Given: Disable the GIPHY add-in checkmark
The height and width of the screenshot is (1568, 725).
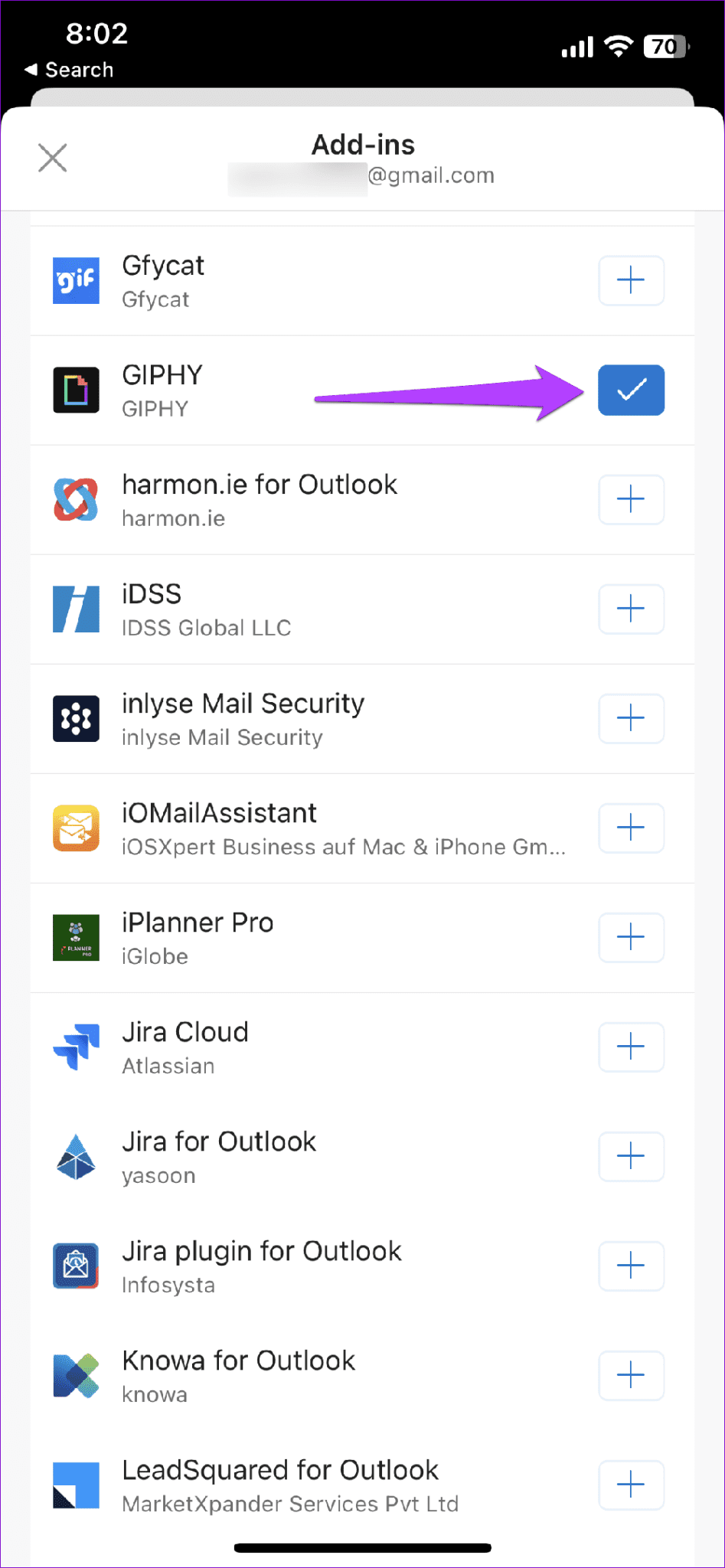Looking at the screenshot, I should coord(630,390).
